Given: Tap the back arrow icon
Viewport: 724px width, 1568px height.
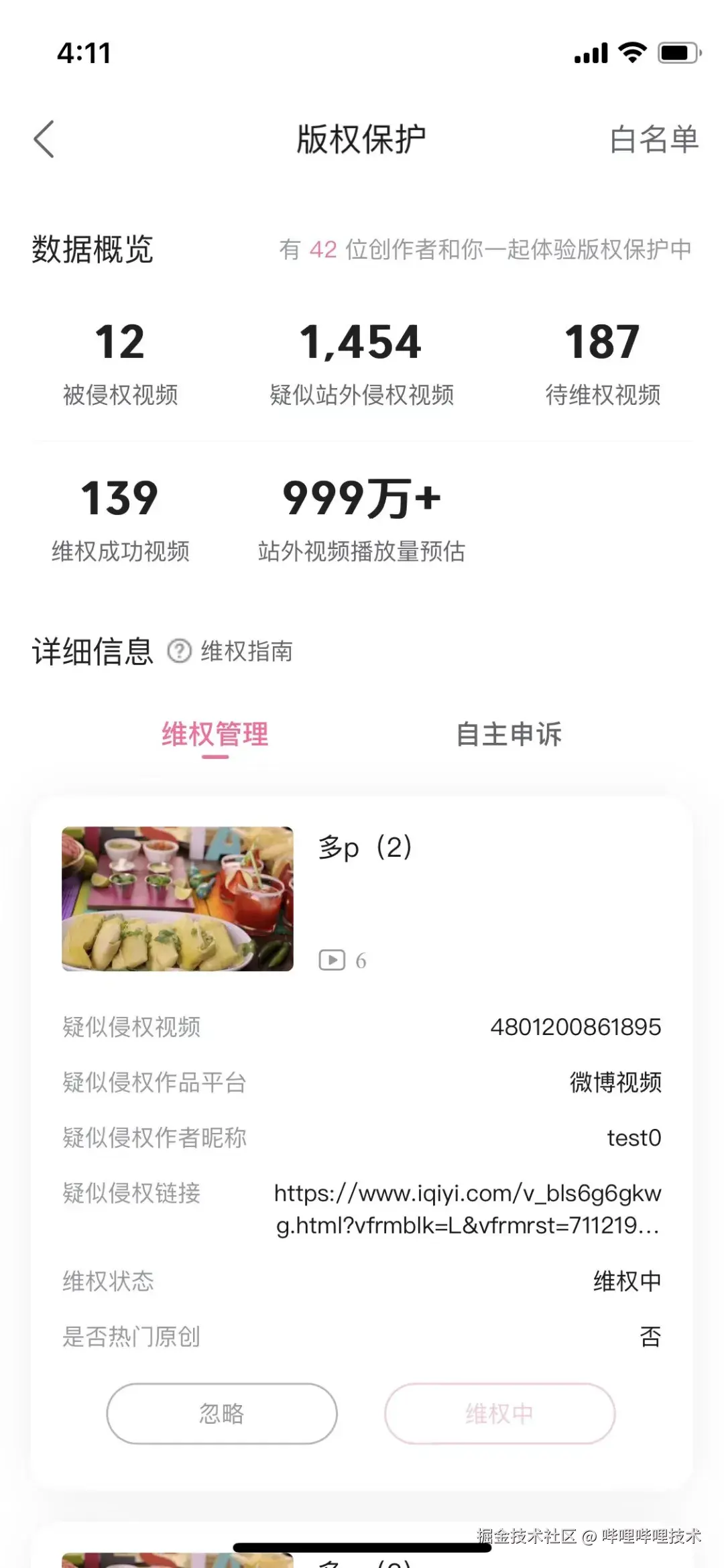Looking at the screenshot, I should click(44, 140).
